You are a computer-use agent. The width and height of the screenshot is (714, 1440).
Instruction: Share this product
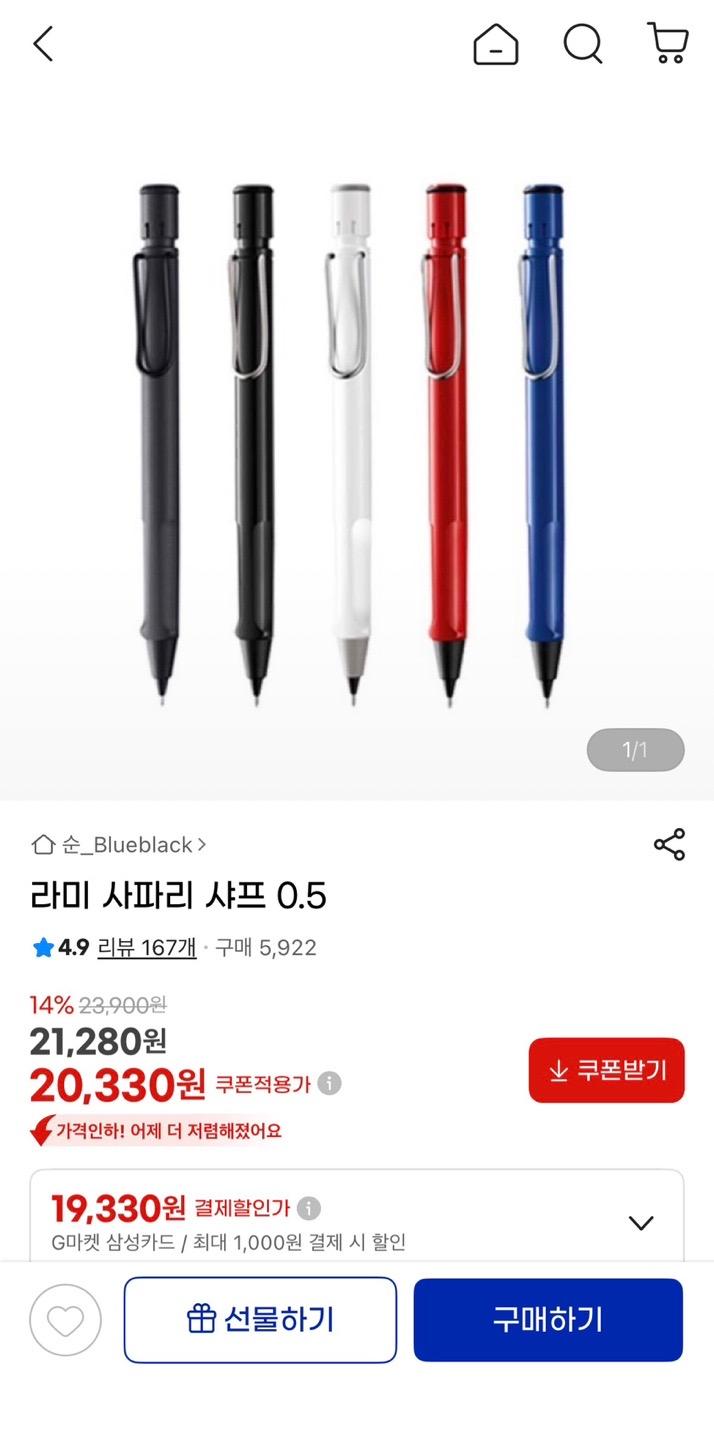[669, 845]
